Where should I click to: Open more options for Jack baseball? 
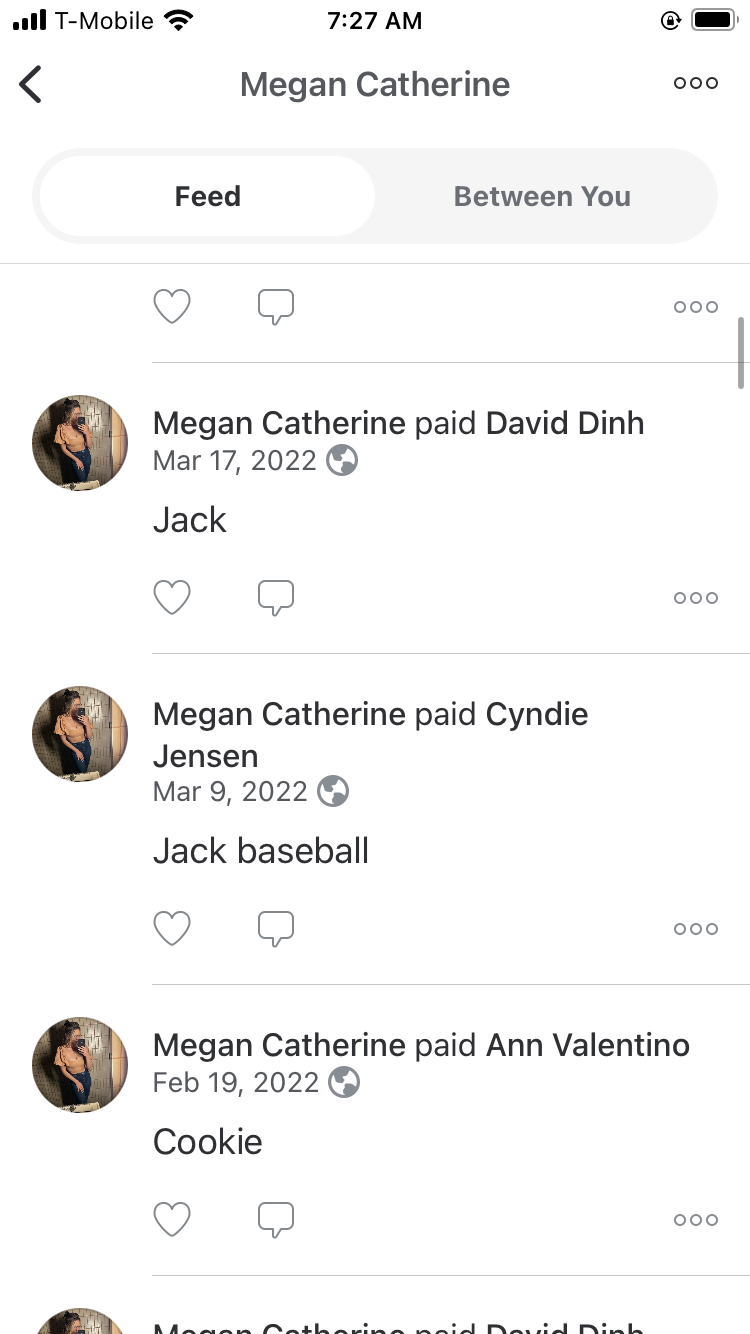(x=696, y=929)
